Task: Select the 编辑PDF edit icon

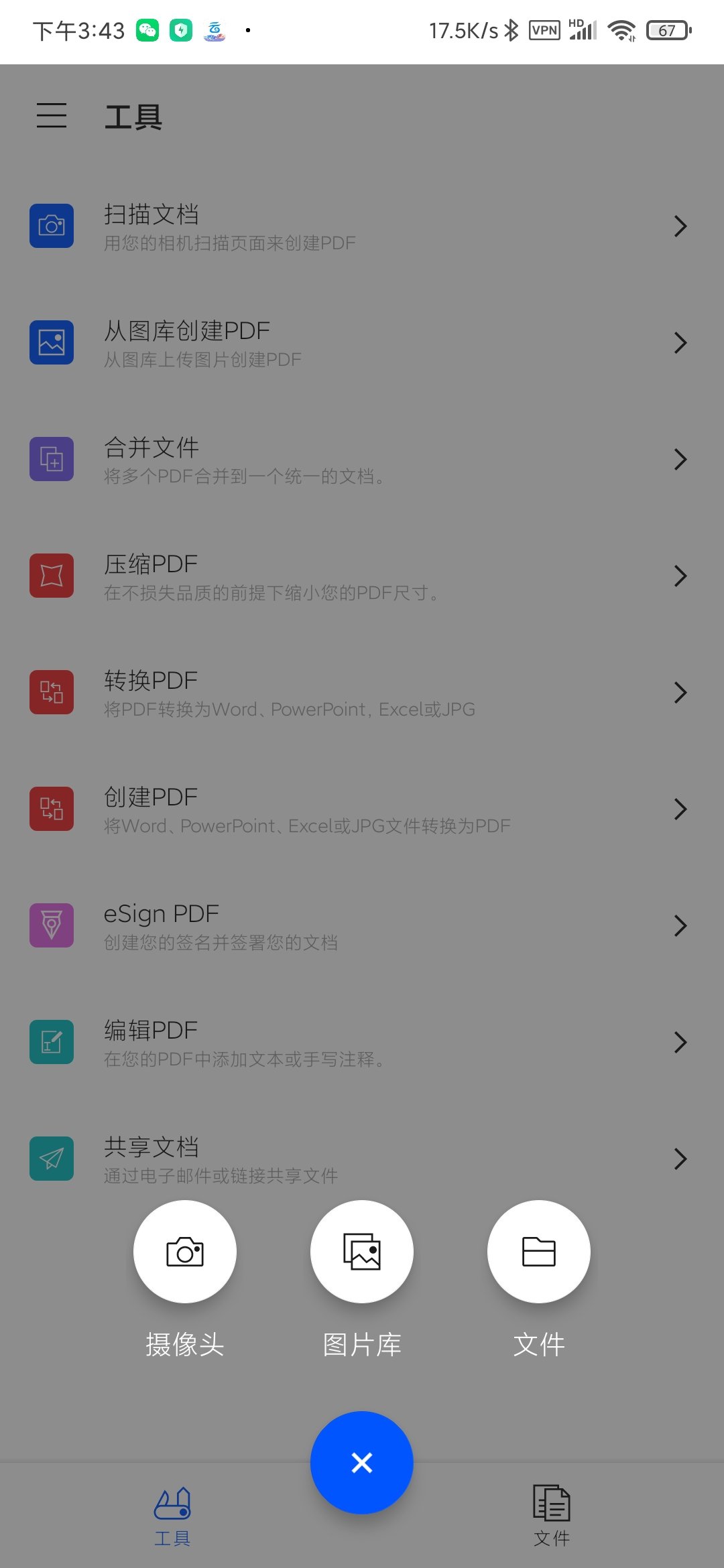Action: coord(51,1042)
